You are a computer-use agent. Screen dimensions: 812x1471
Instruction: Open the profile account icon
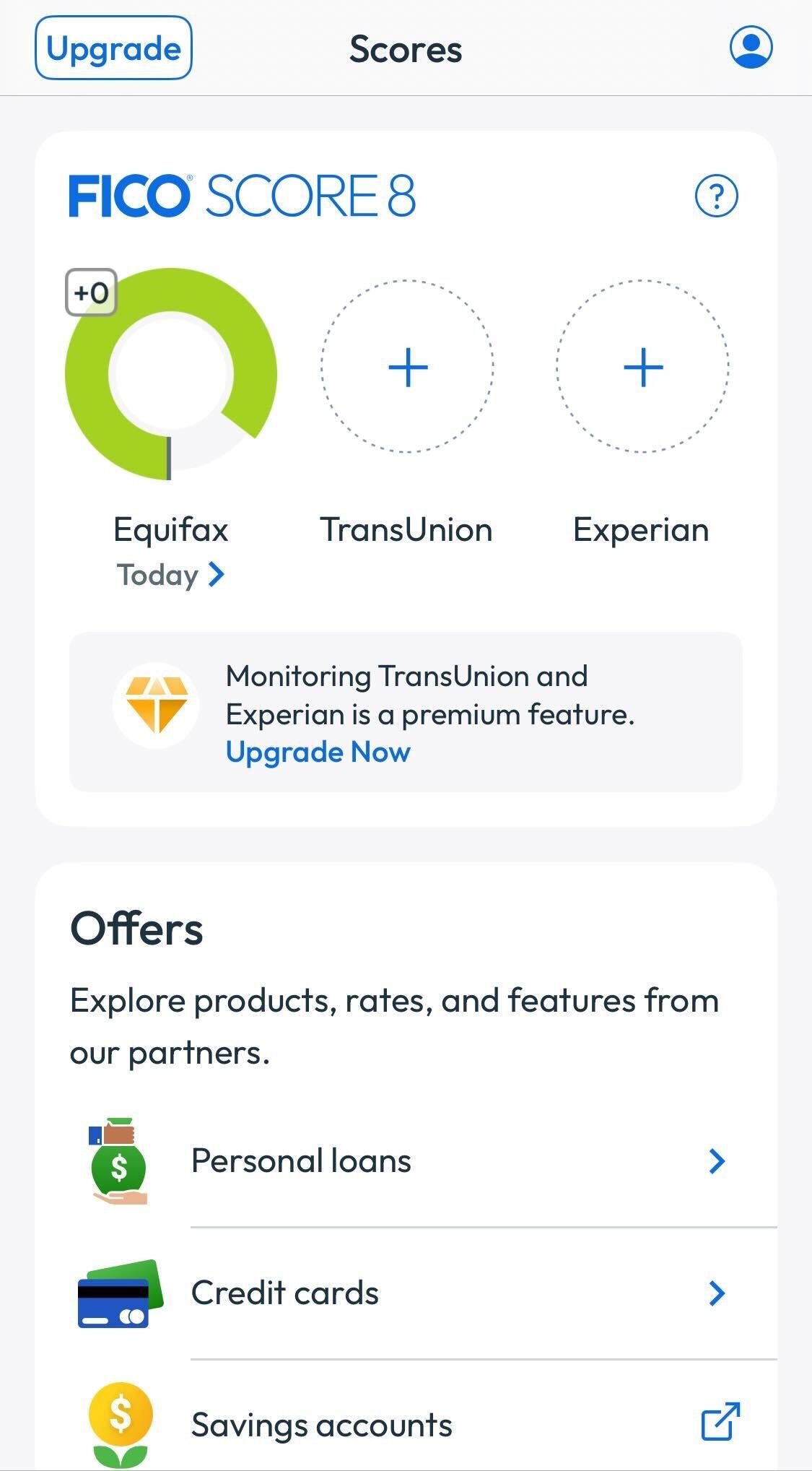pos(751,48)
